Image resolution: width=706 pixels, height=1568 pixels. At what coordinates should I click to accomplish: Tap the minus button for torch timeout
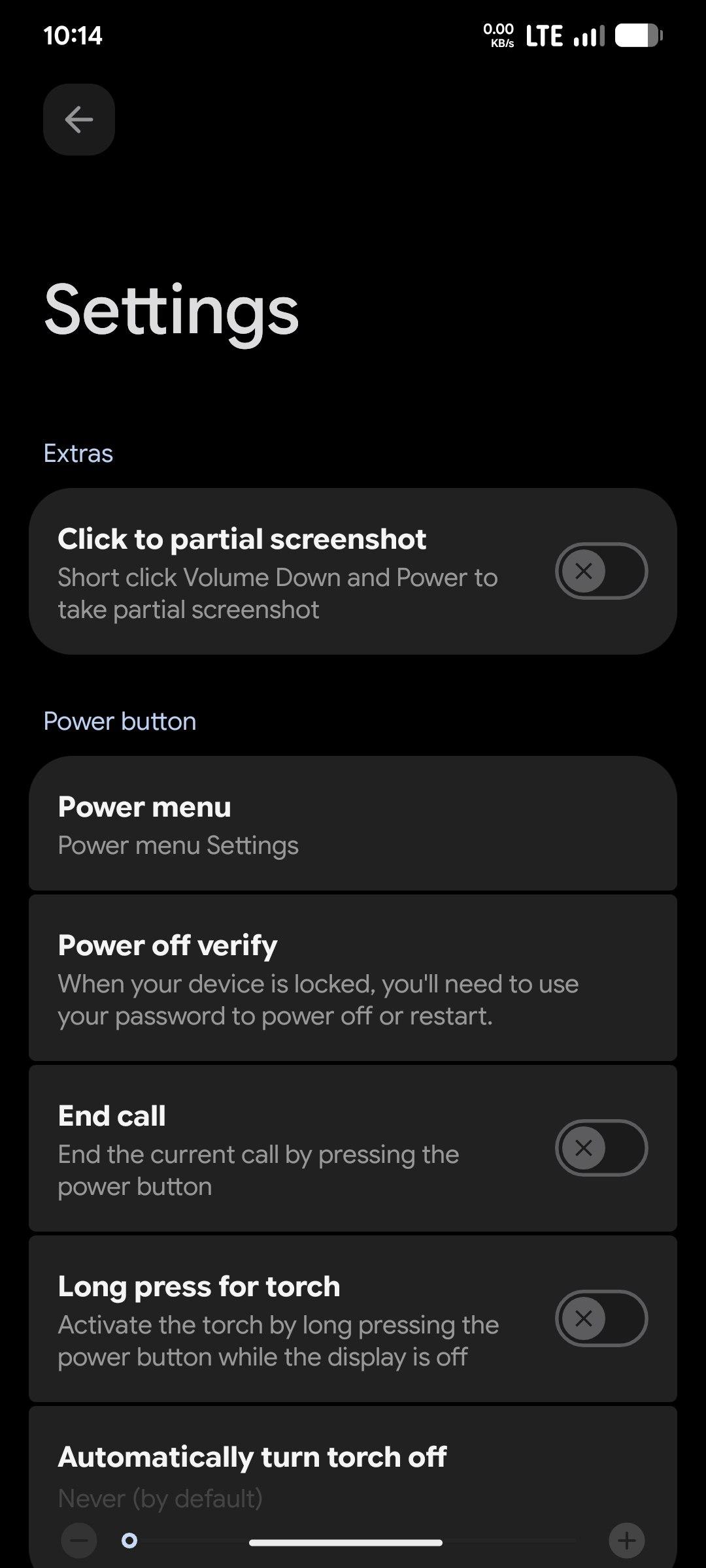[x=79, y=1541]
